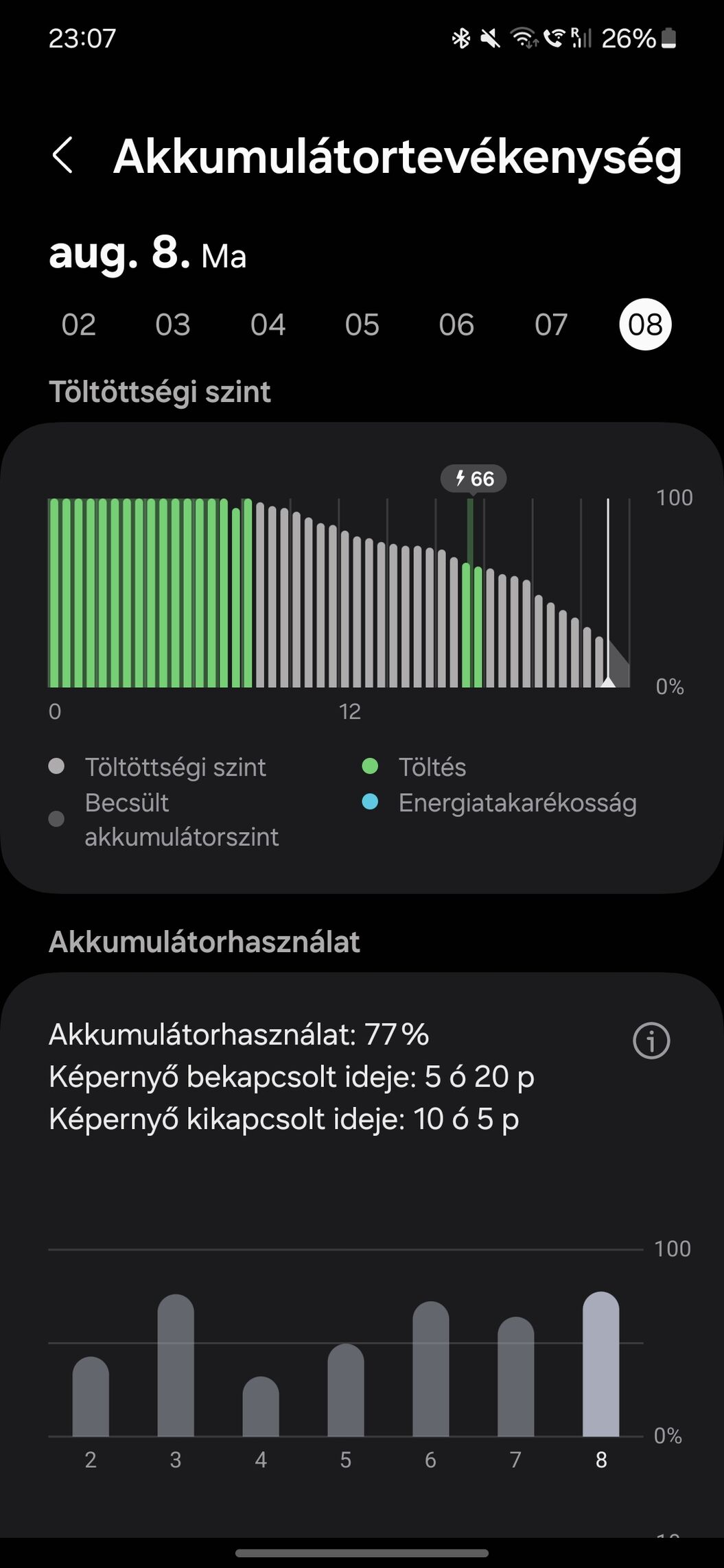The width and height of the screenshot is (724, 1568).
Task: Select date 03 in the day row
Action: click(173, 324)
